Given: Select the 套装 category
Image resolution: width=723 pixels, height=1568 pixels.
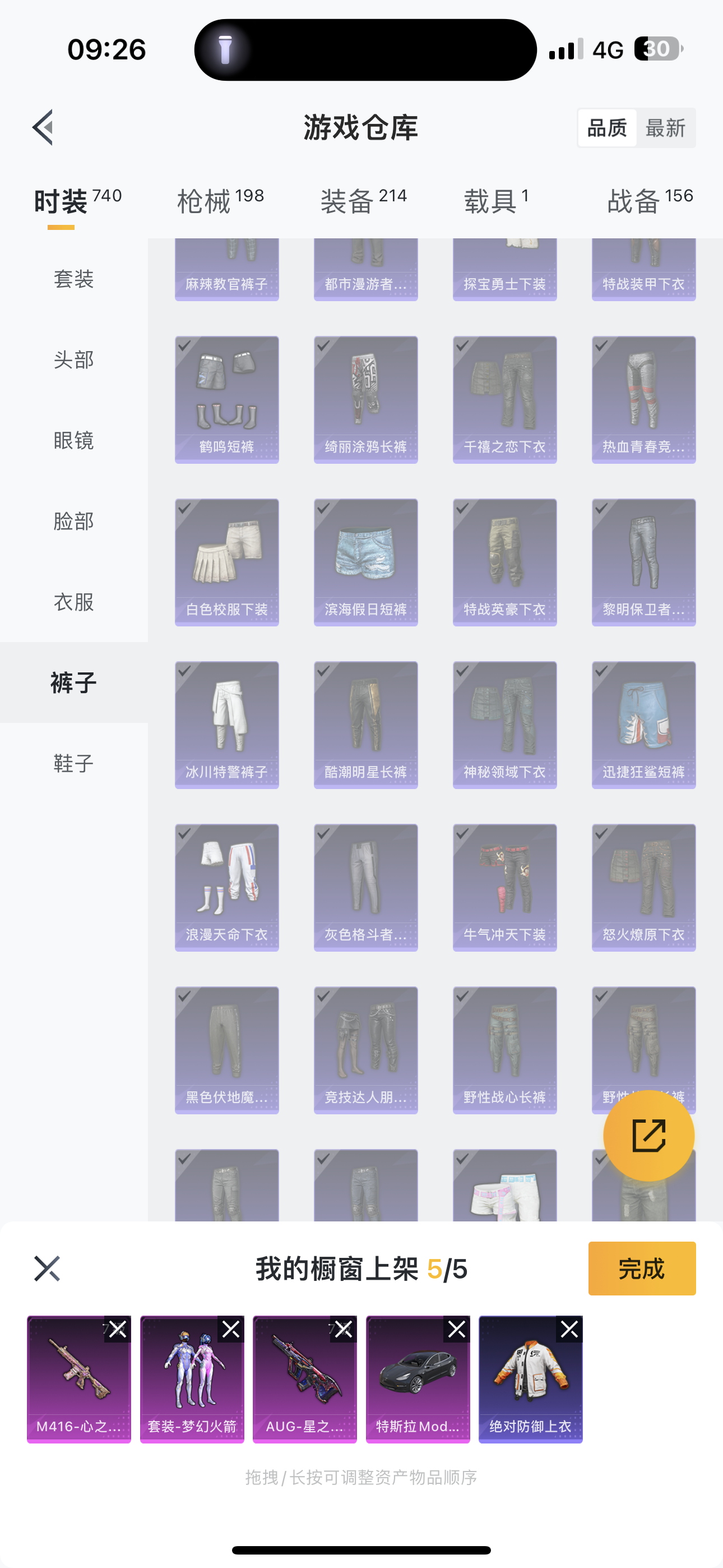Looking at the screenshot, I should [73, 279].
